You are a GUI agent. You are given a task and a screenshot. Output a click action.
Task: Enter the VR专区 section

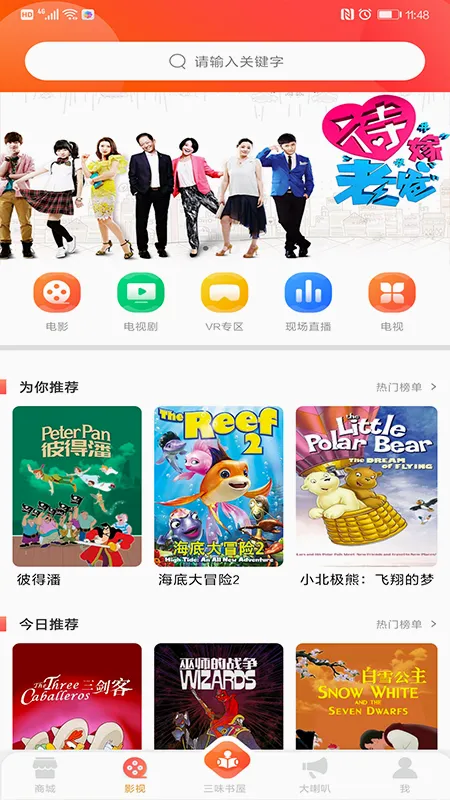click(x=224, y=302)
